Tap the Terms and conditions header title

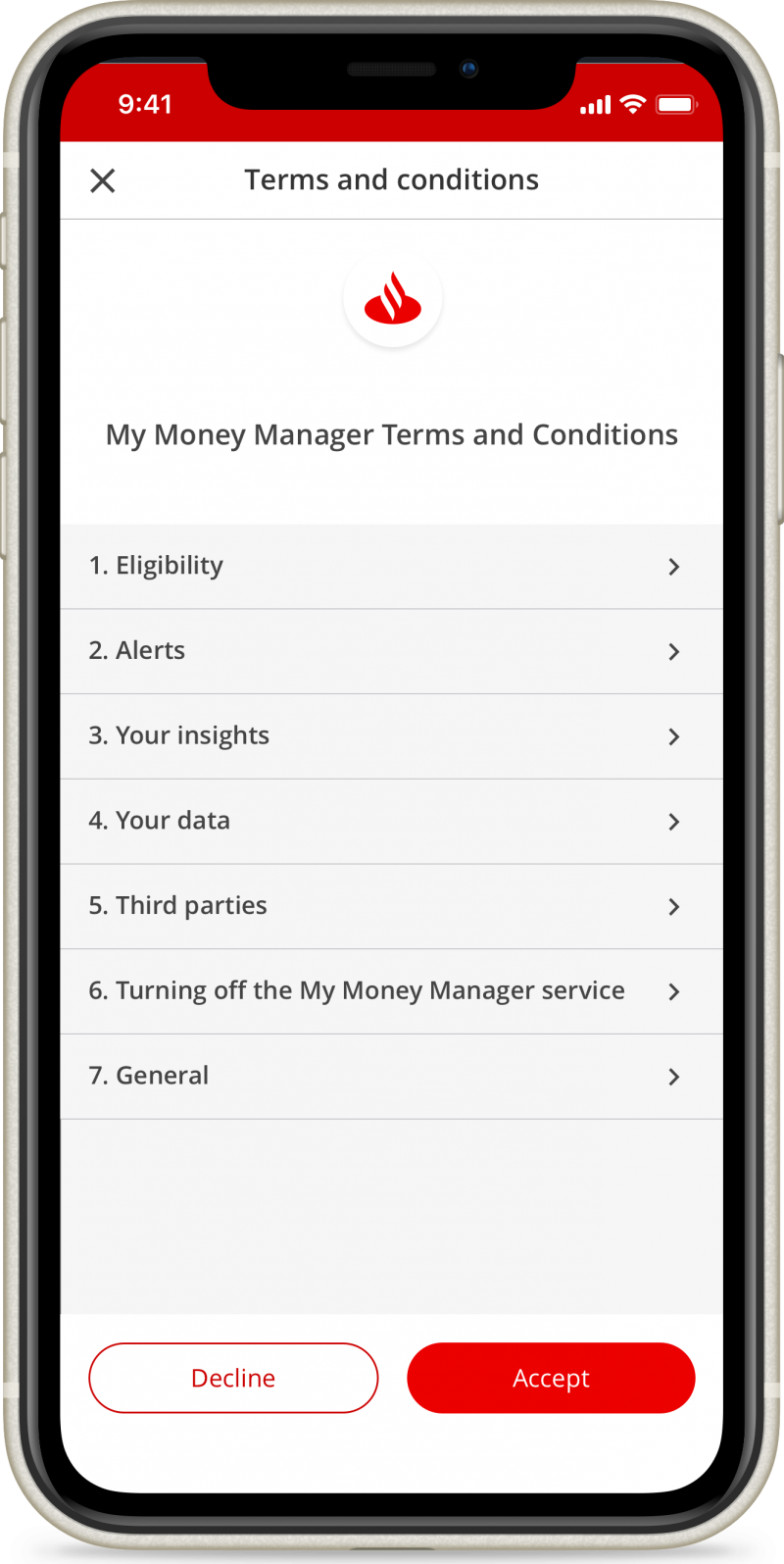[392, 179]
